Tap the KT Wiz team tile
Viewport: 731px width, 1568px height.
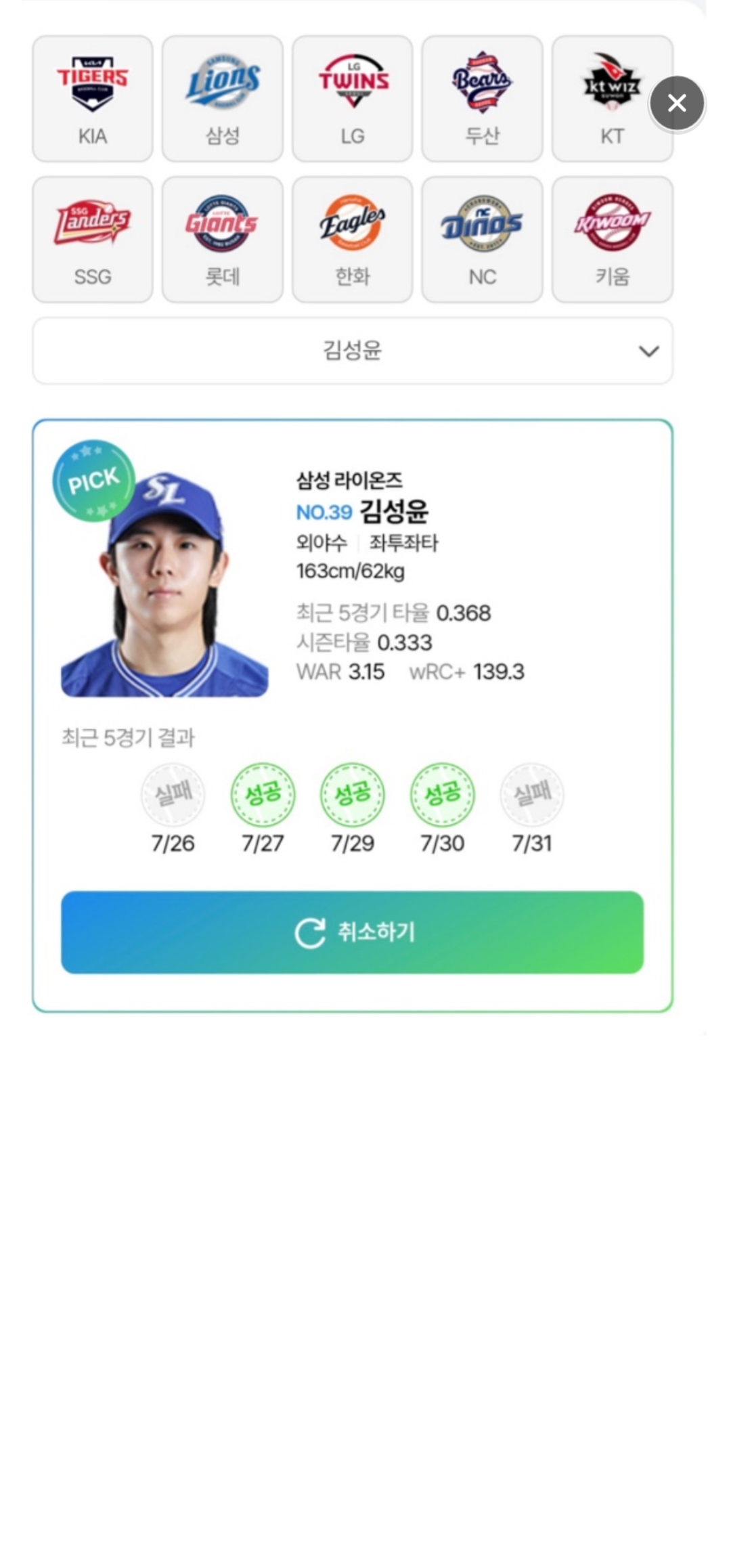[613, 99]
